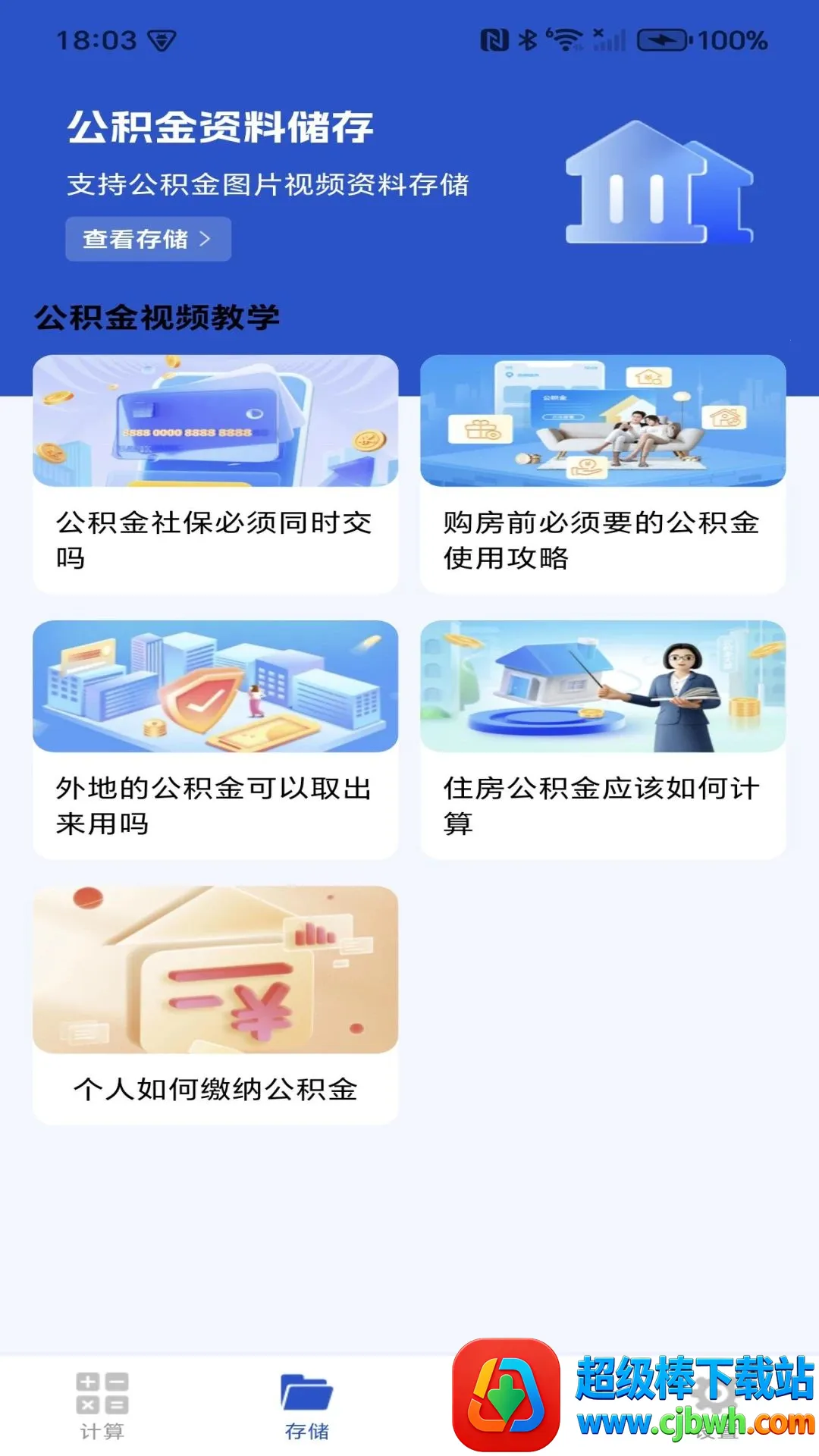Tap the 查看存储 button

148,239
